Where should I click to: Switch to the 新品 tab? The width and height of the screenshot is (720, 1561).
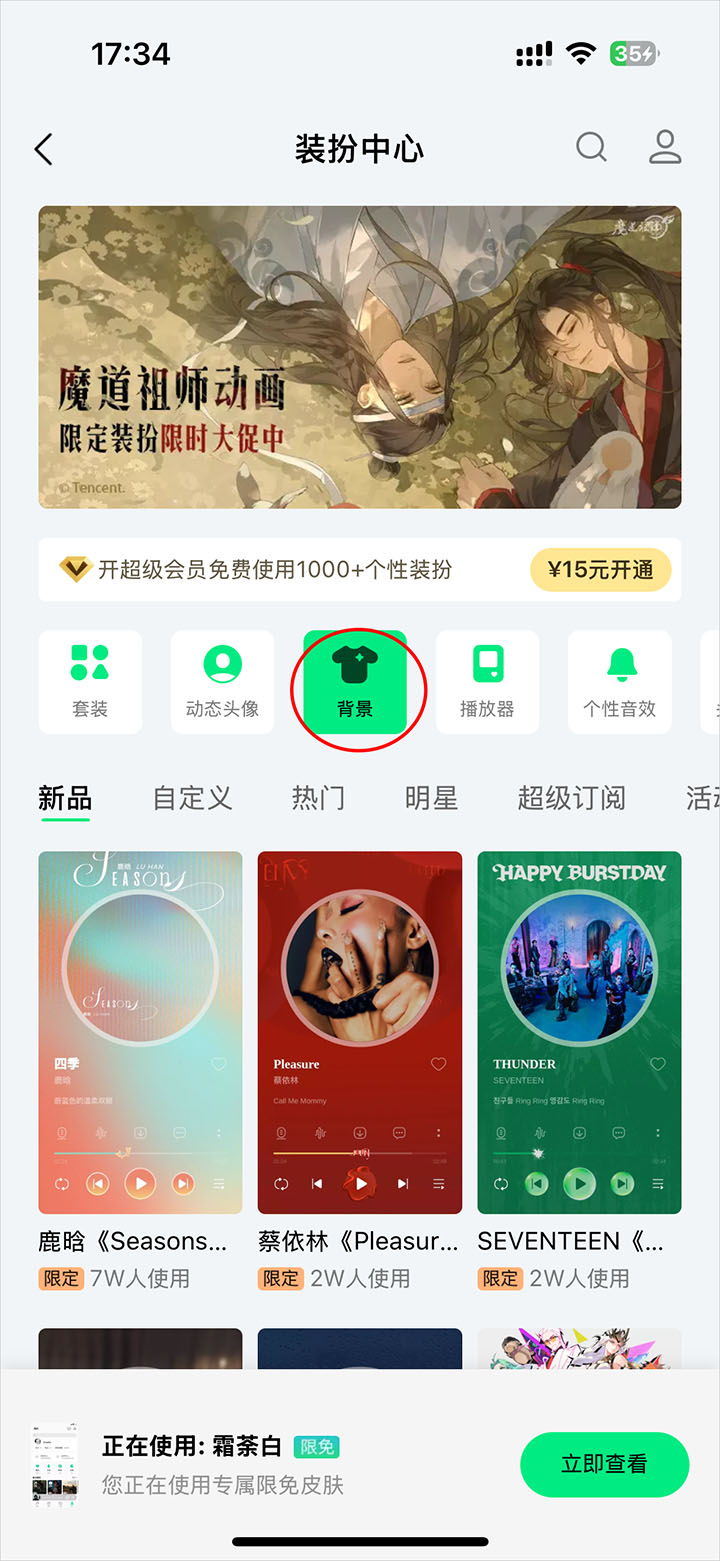(x=65, y=798)
